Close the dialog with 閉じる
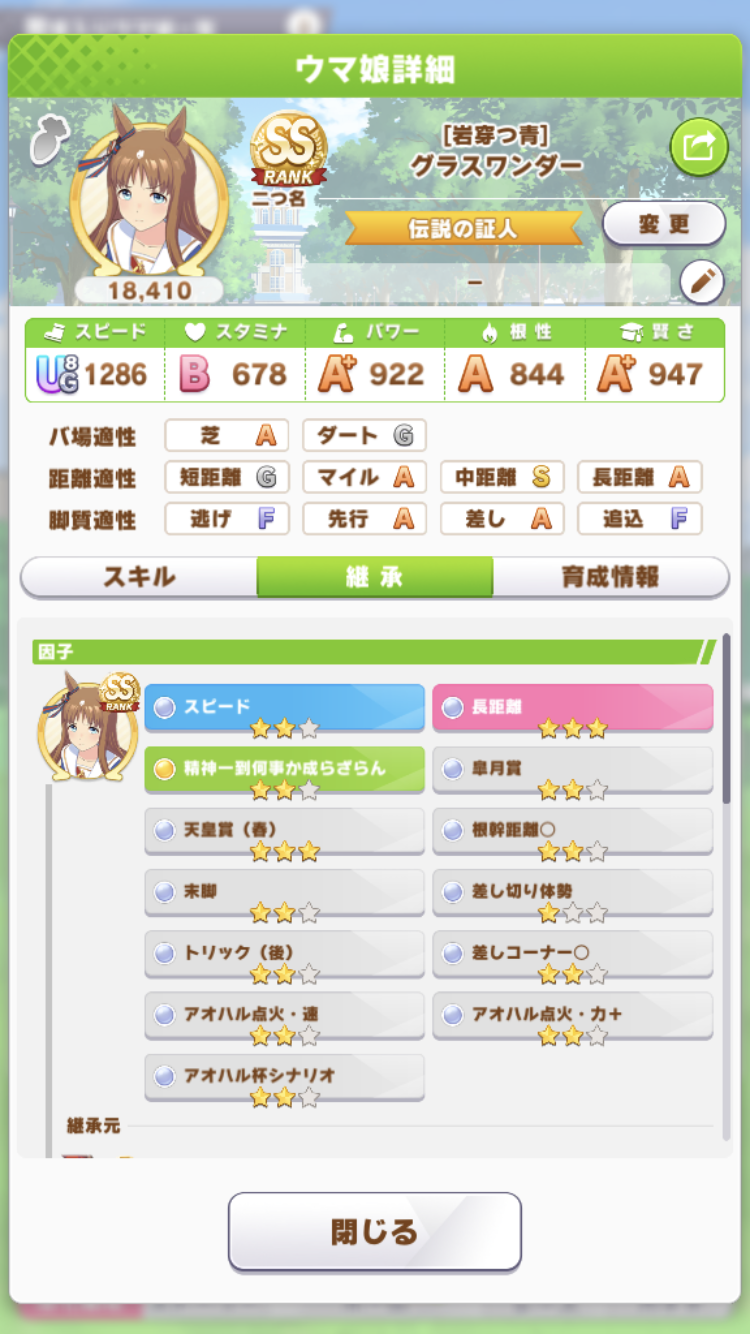 pos(374,1231)
